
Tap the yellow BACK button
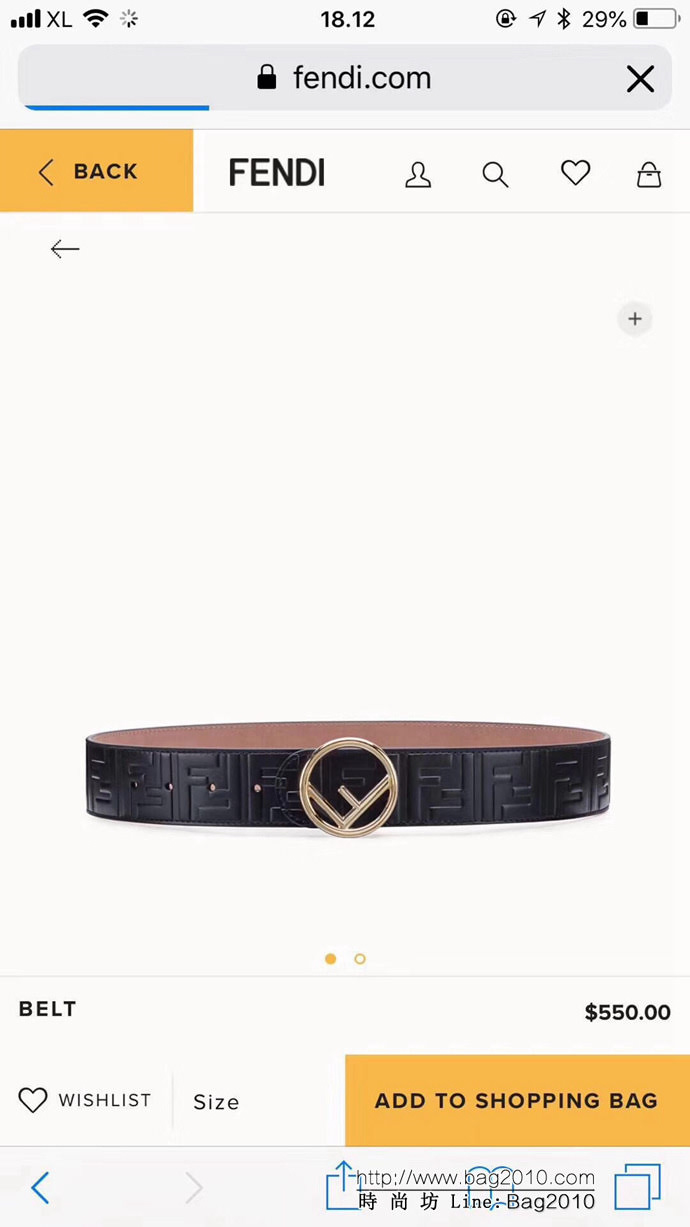tap(96, 171)
